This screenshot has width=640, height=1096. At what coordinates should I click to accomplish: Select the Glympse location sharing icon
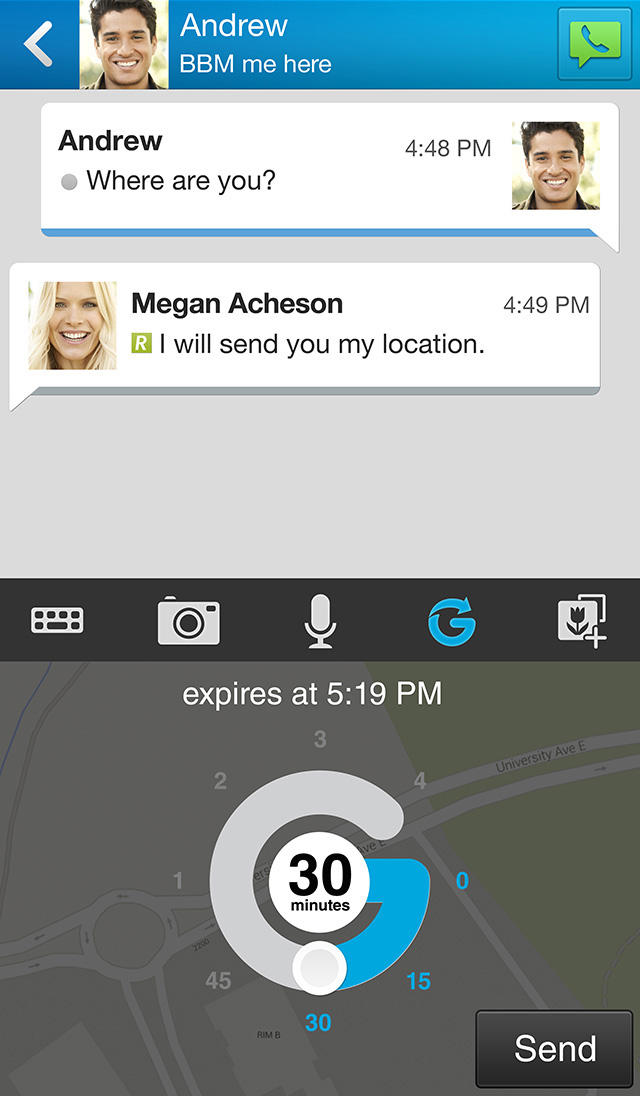(x=451, y=621)
